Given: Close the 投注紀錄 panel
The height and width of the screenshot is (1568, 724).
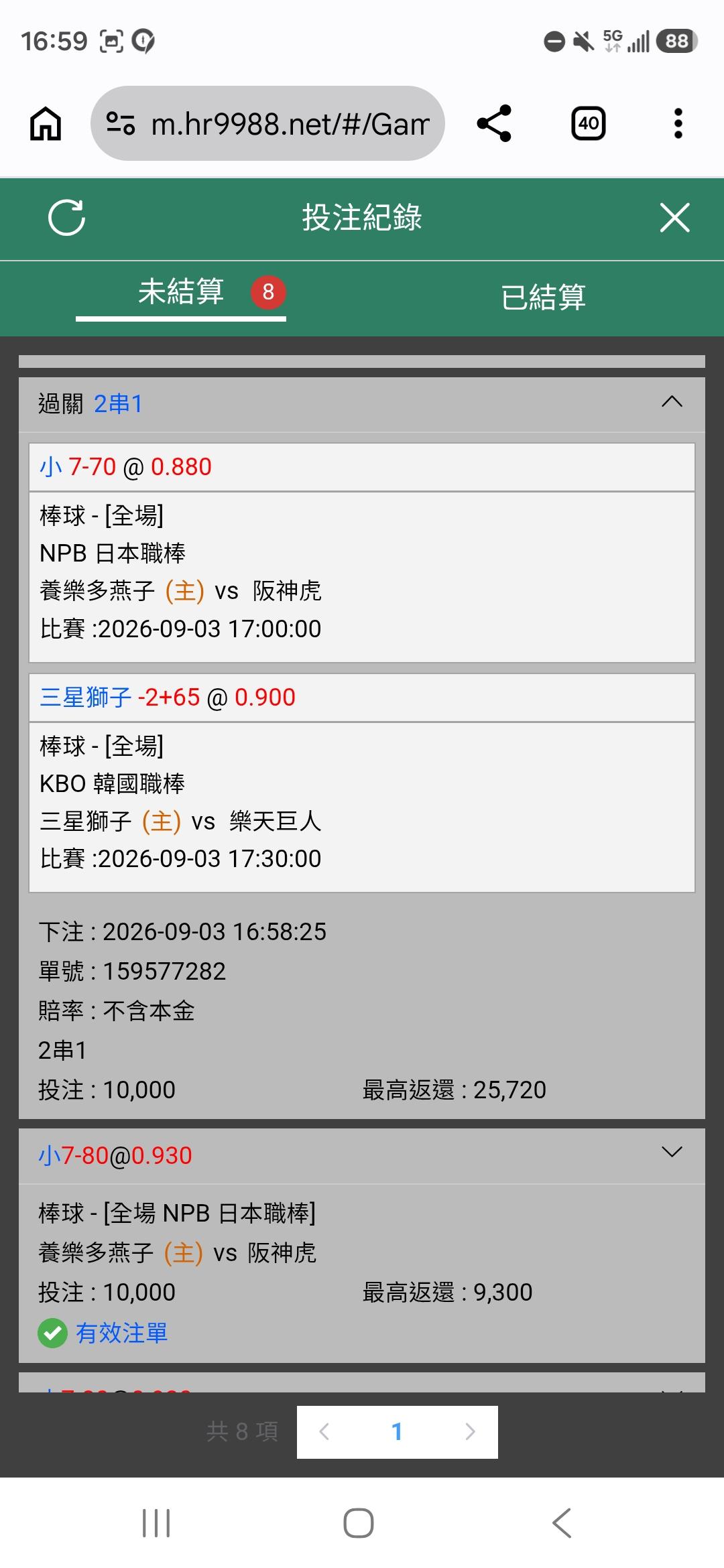Looking at the screenshot, I should click(x=674, y=218).
